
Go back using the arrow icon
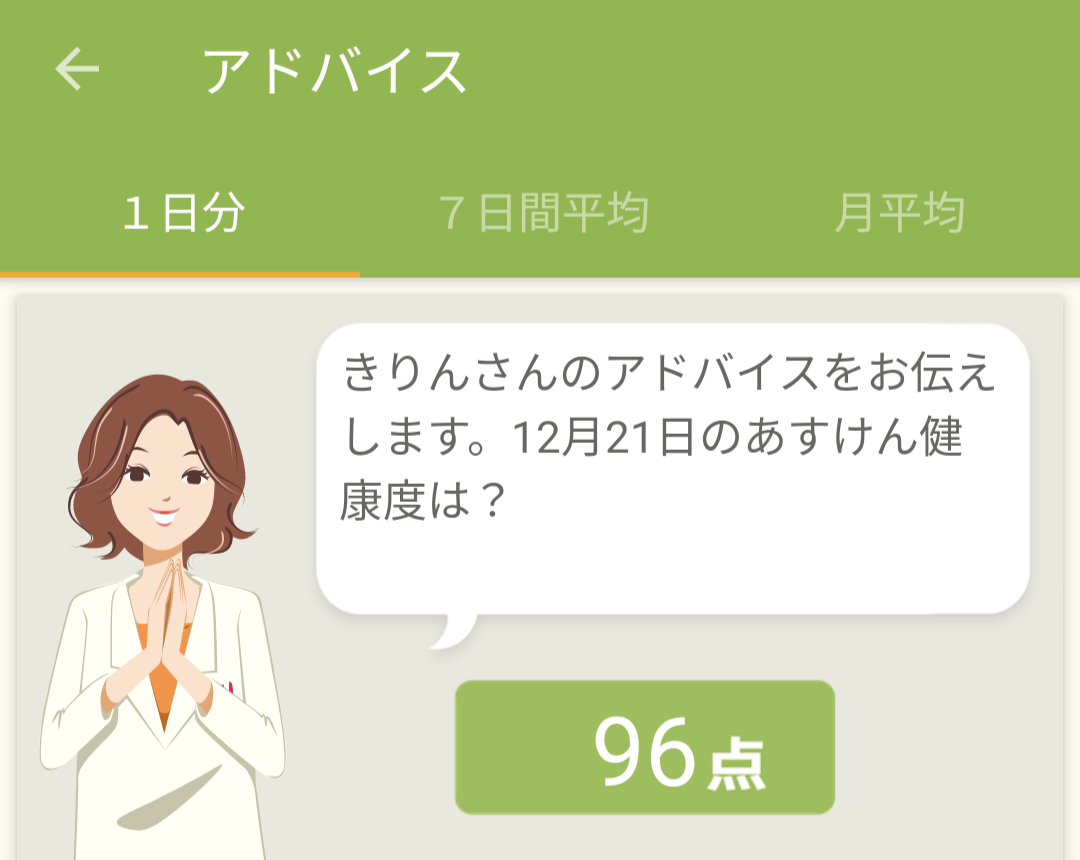pos(77,69)
